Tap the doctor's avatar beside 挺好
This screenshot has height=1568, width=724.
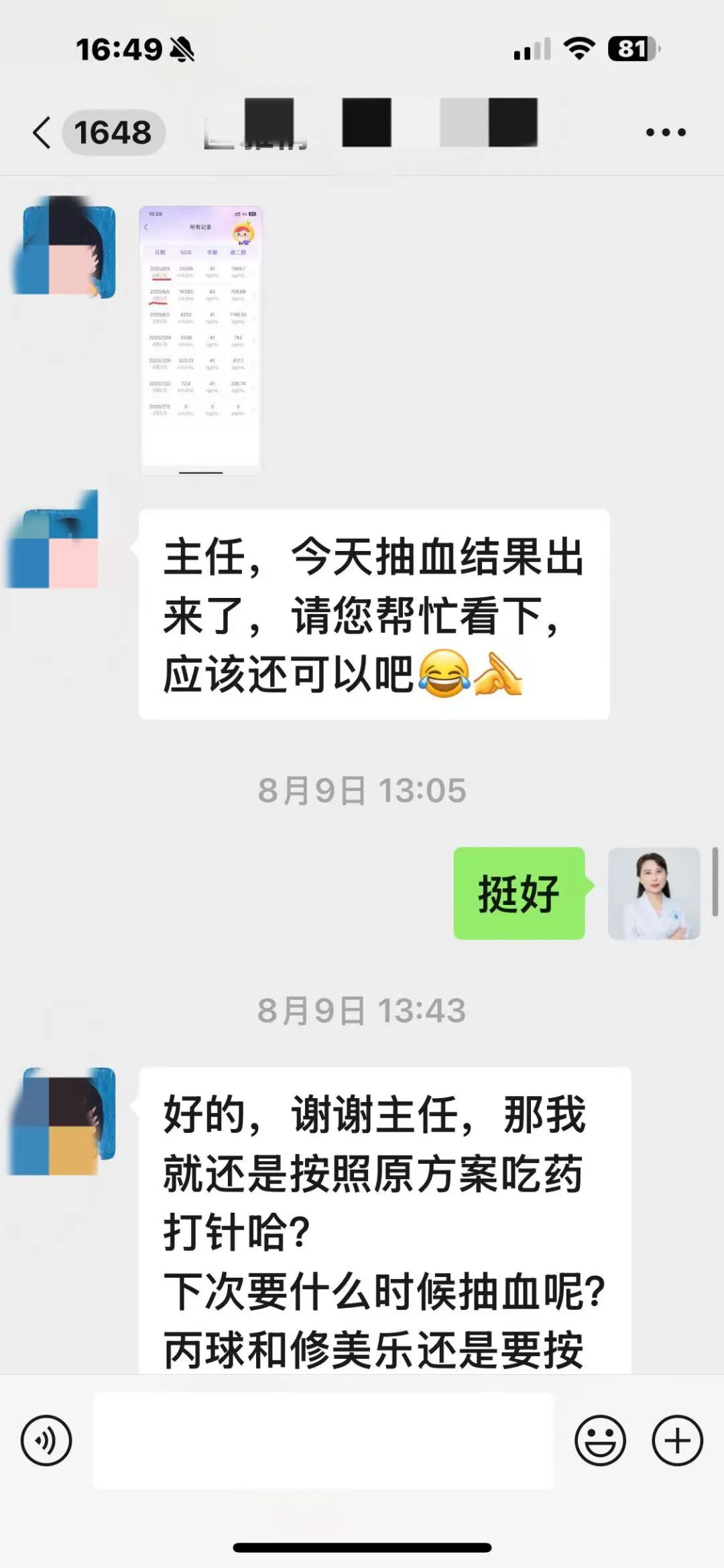654,893
